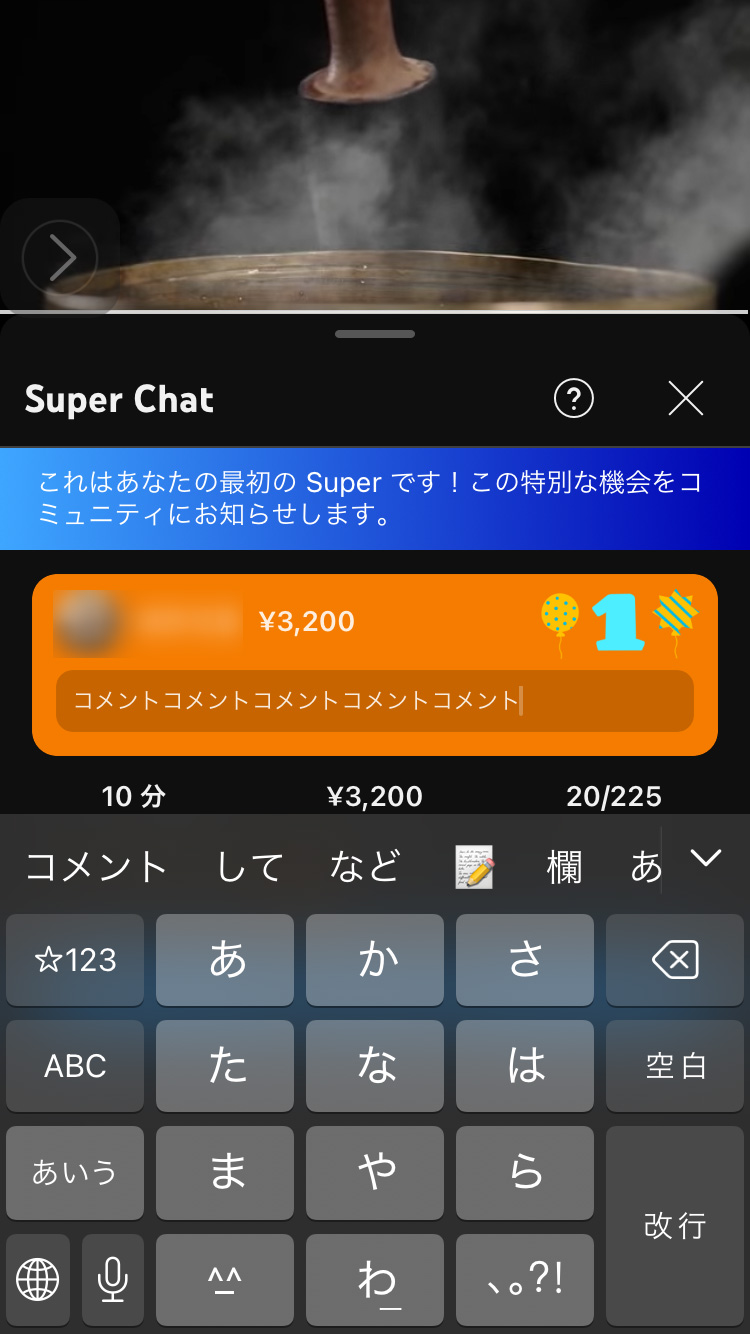750x1334 pixels.
Task: Choose the して suggestion
Action: click(x=250, y=866)
